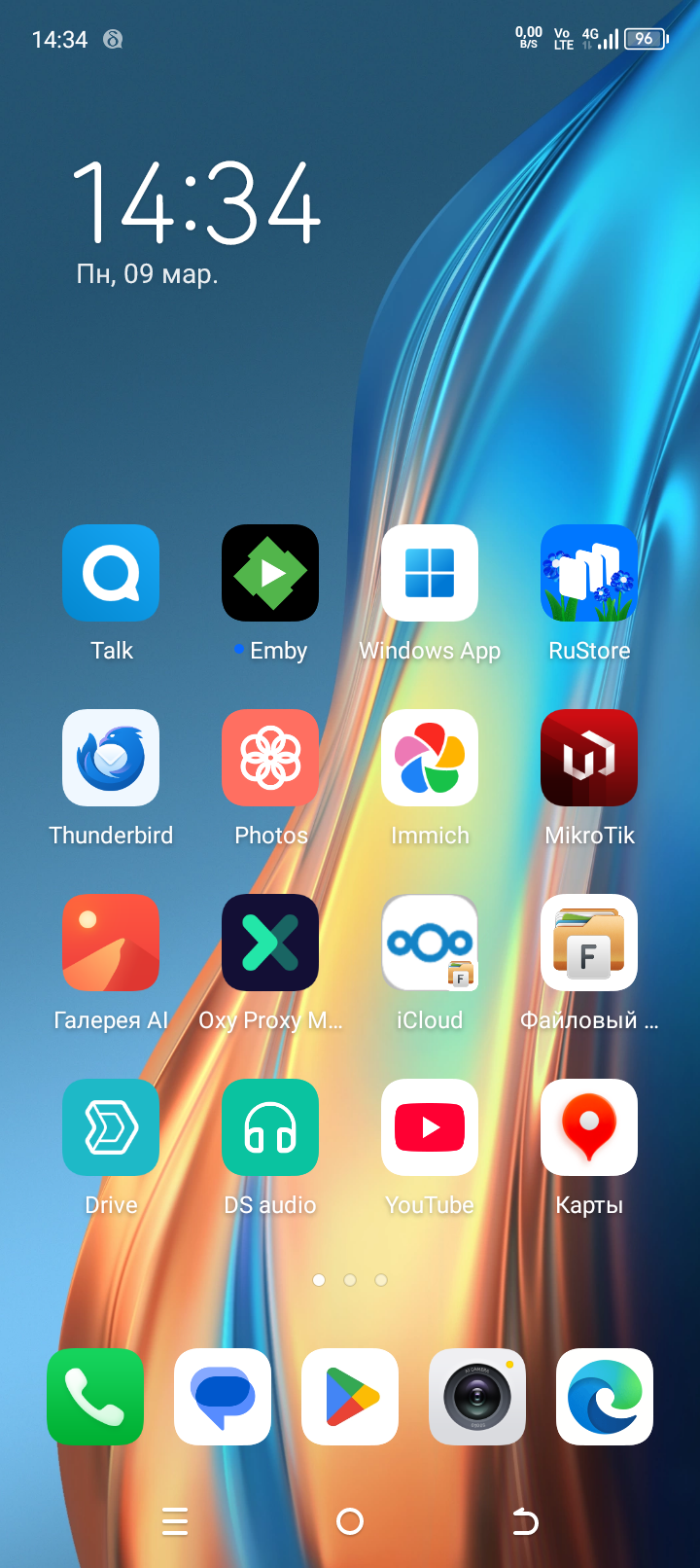Screen dimensions: 700x1568
Task: Open the Messages app in the dock
Action: click(223, 1397)
